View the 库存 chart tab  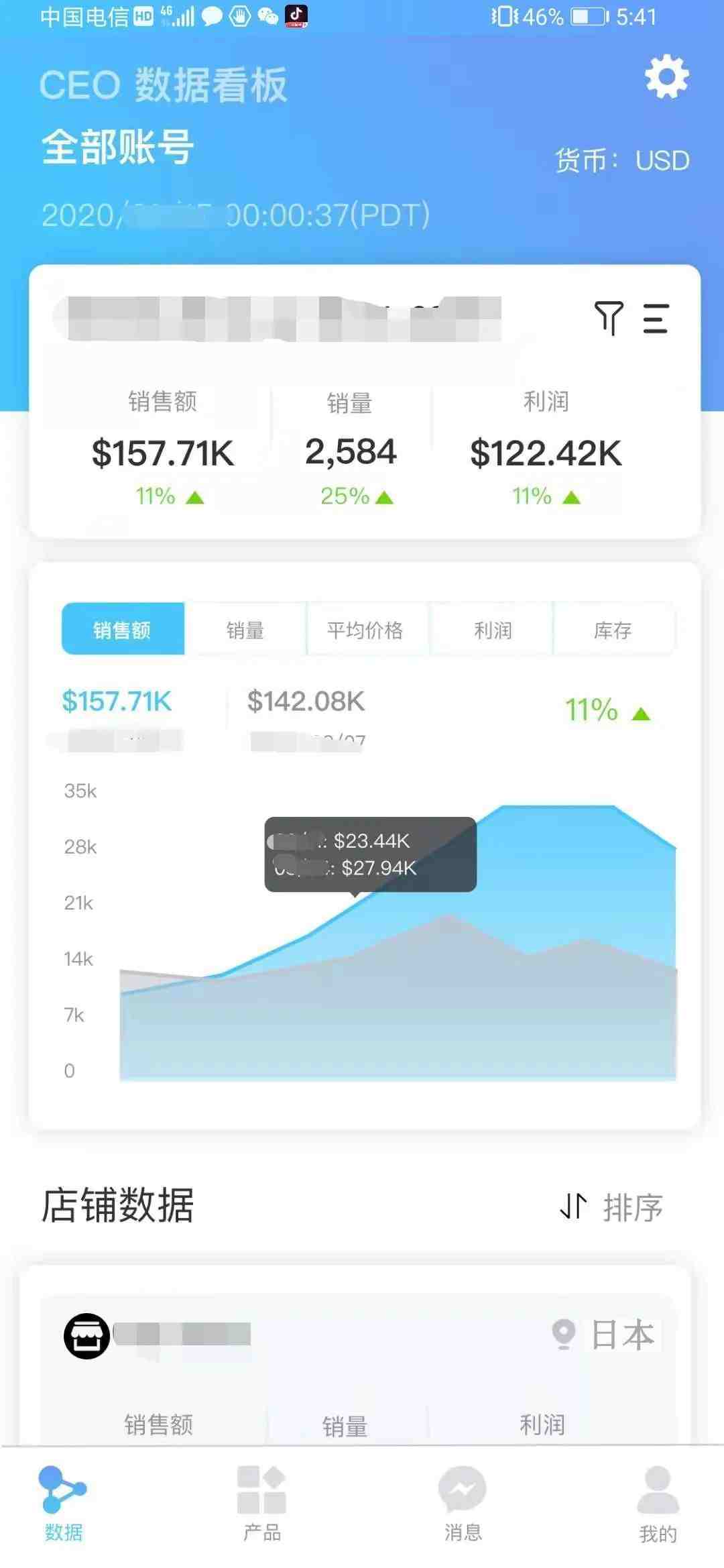613,629
